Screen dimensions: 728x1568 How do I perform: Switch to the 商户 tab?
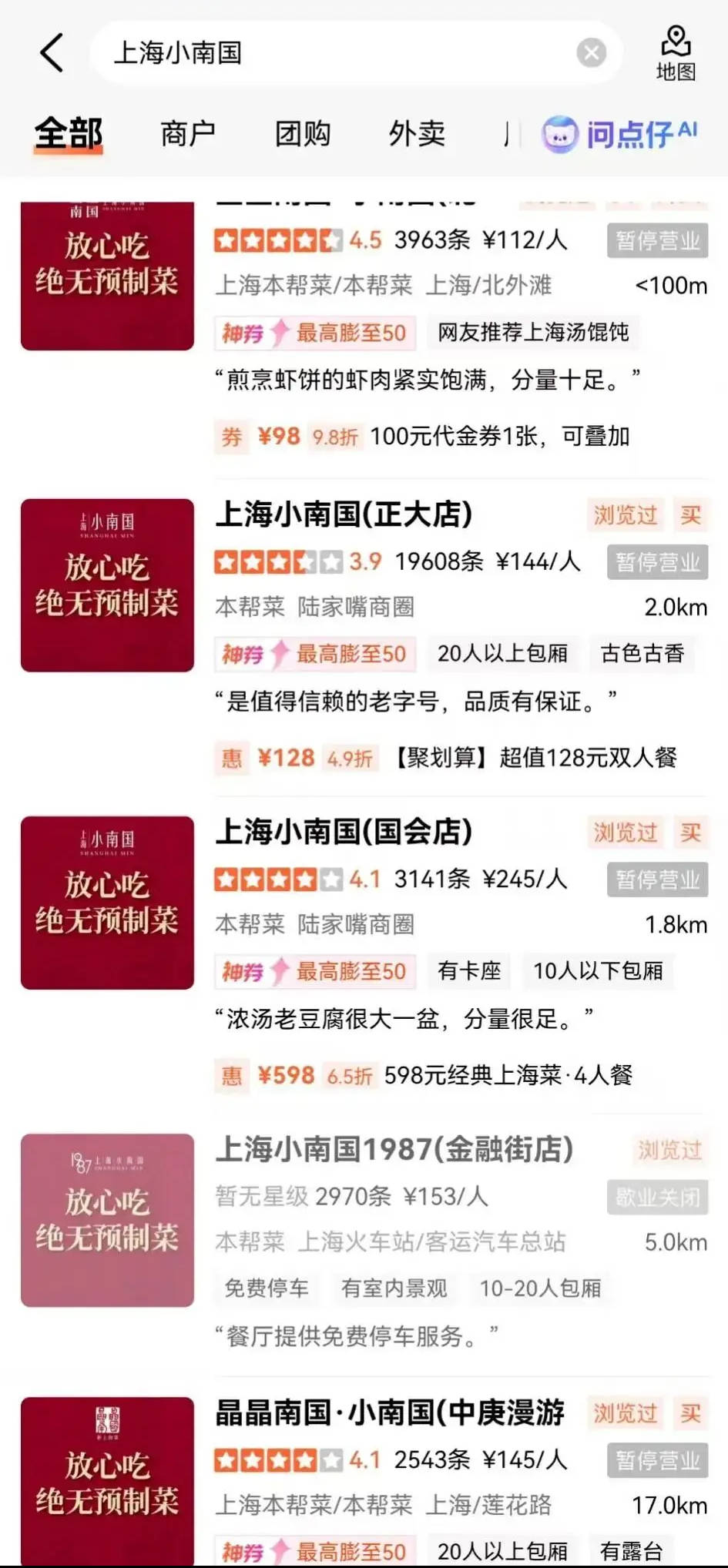(187, 134)
